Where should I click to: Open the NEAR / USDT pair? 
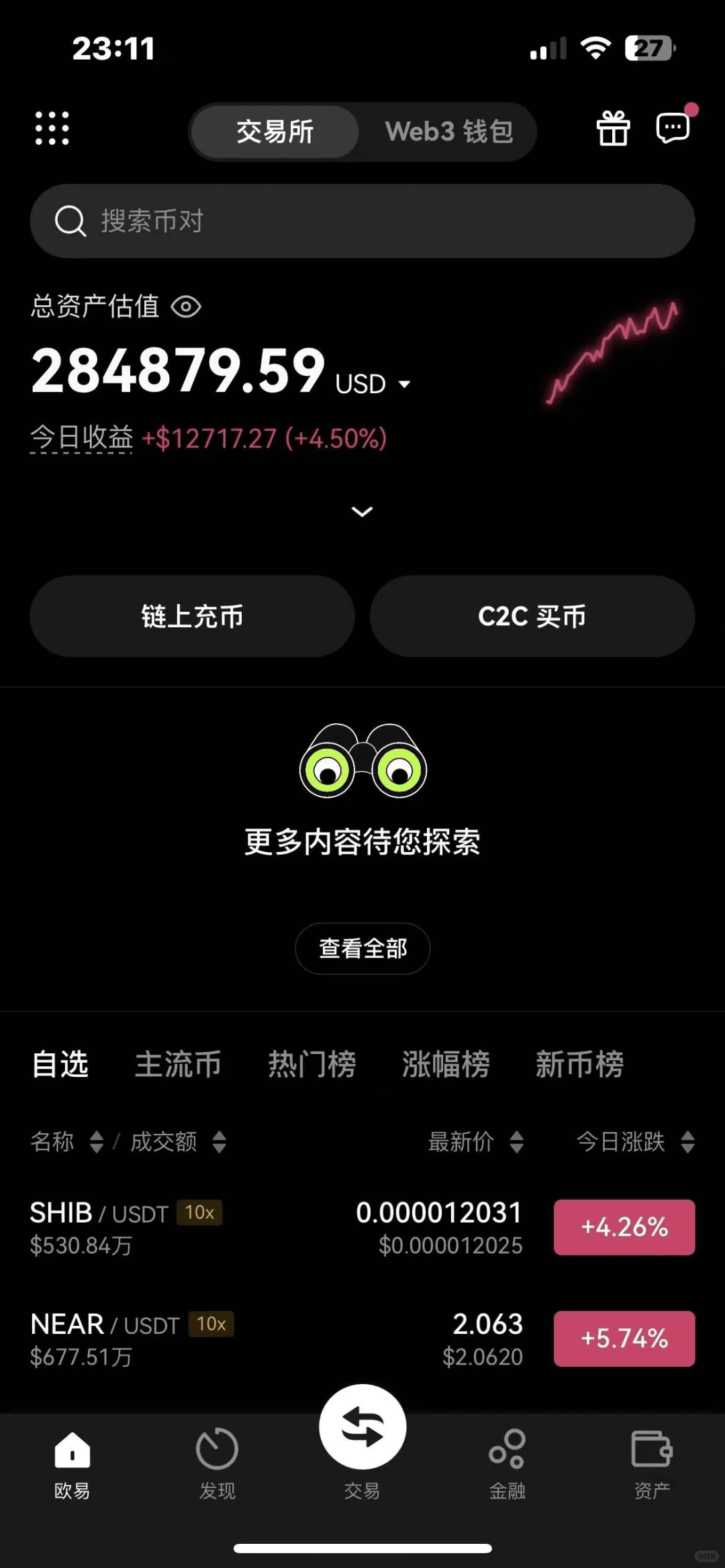pos(201,1339)
